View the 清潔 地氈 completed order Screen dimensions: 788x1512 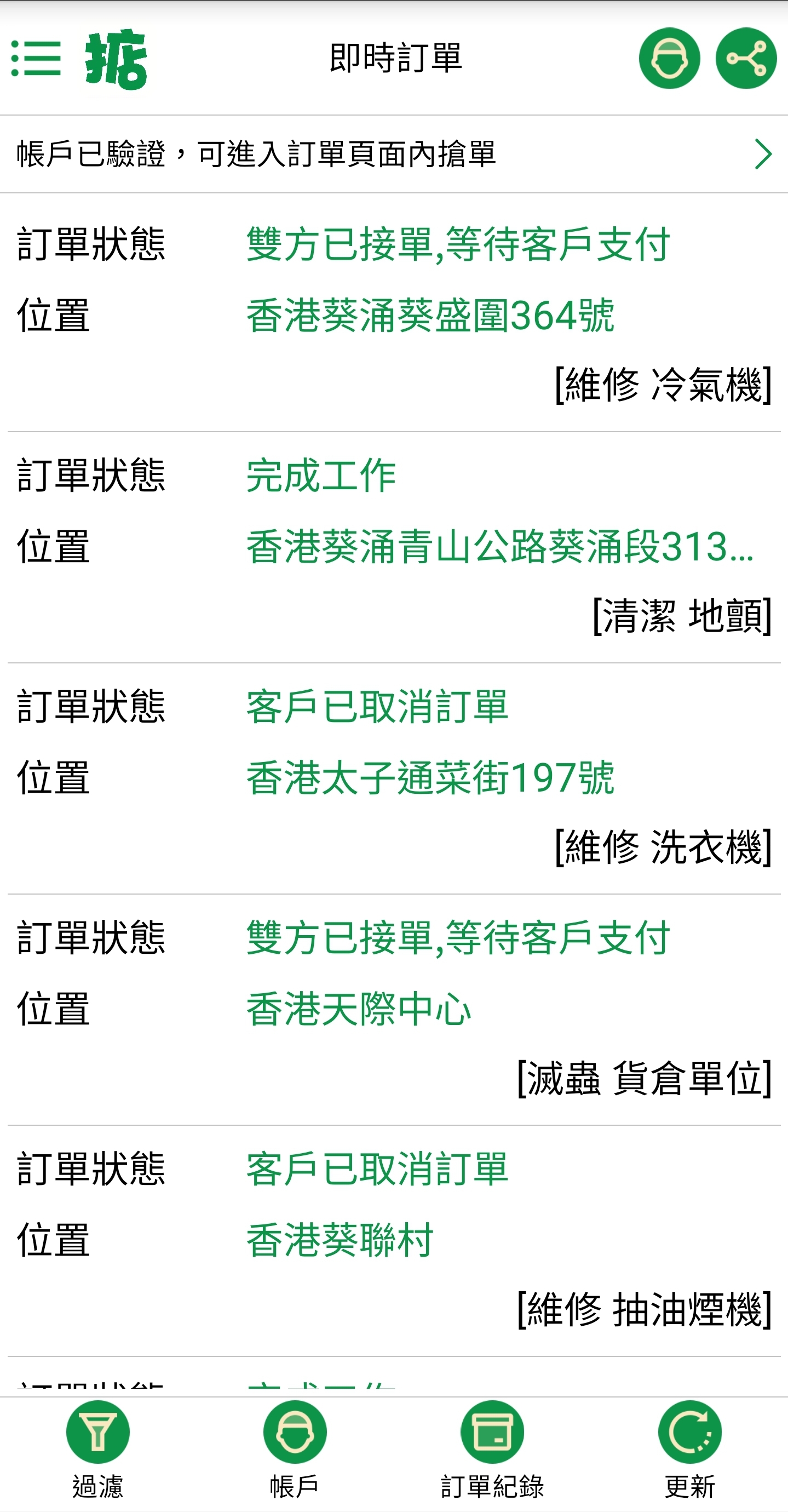point(394,546)
